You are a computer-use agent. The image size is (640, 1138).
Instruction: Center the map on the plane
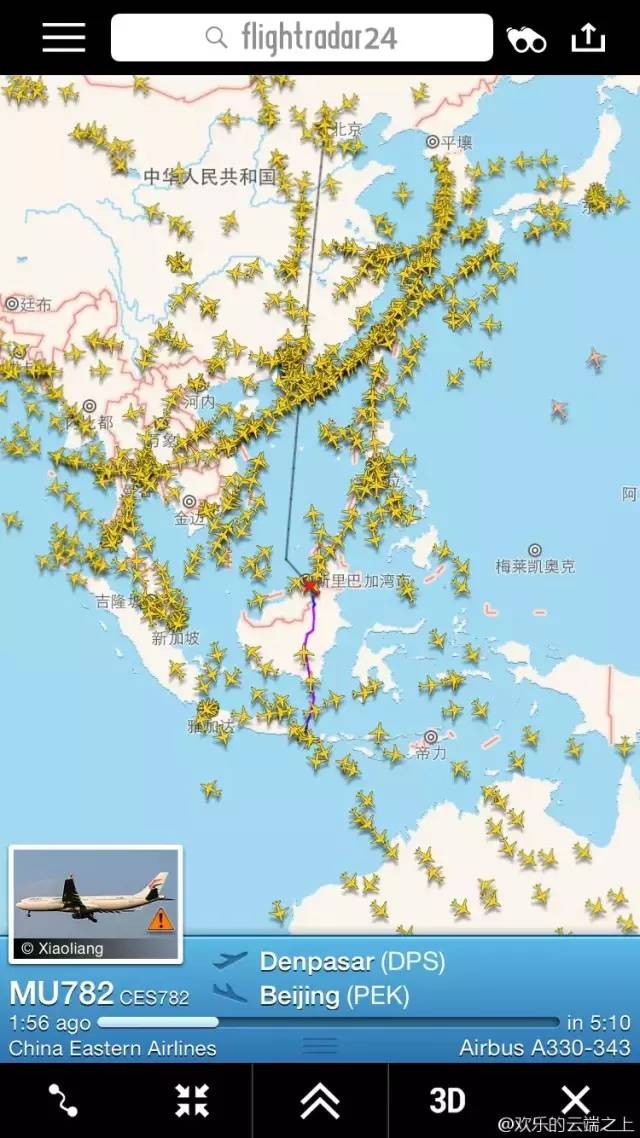[191, 1100]
